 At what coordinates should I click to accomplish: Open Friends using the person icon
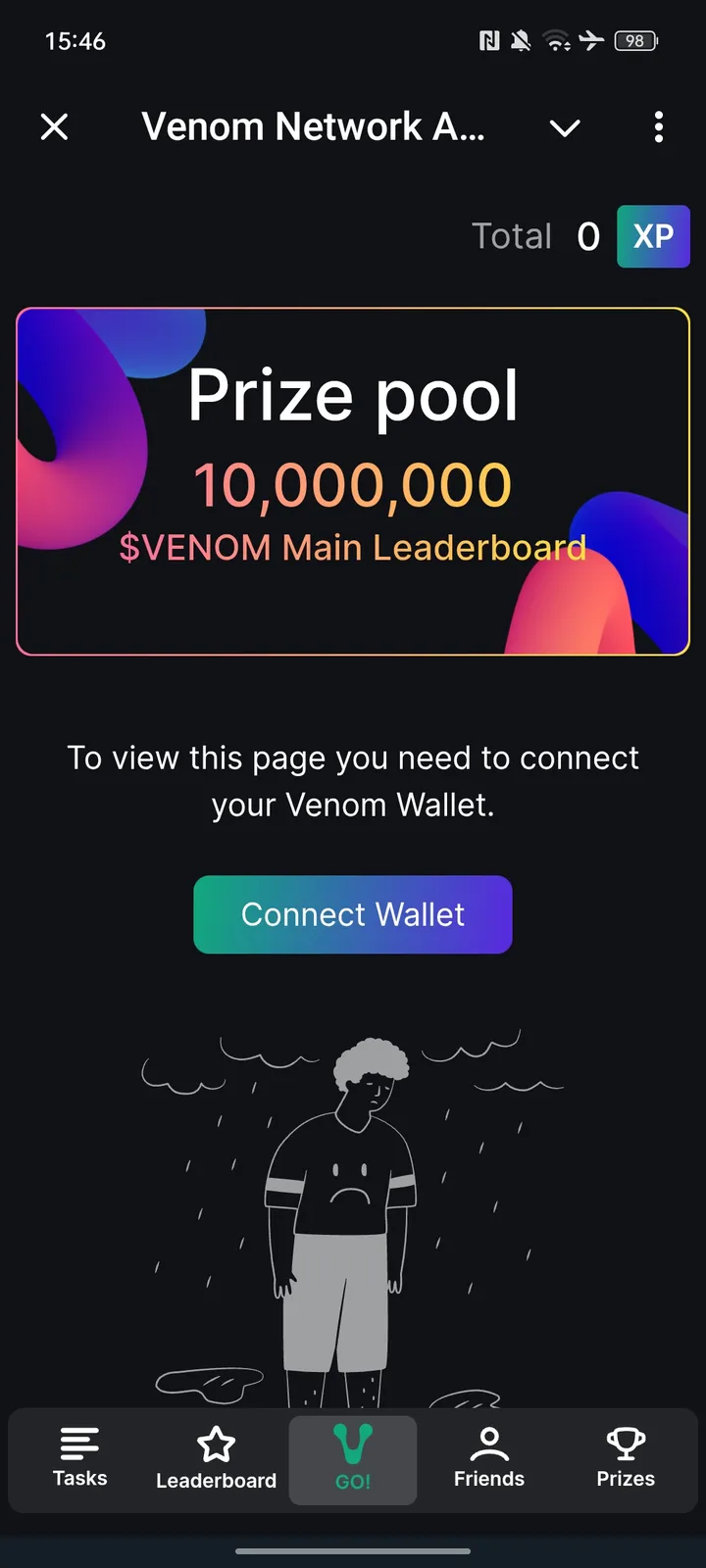click(488, 1444)
